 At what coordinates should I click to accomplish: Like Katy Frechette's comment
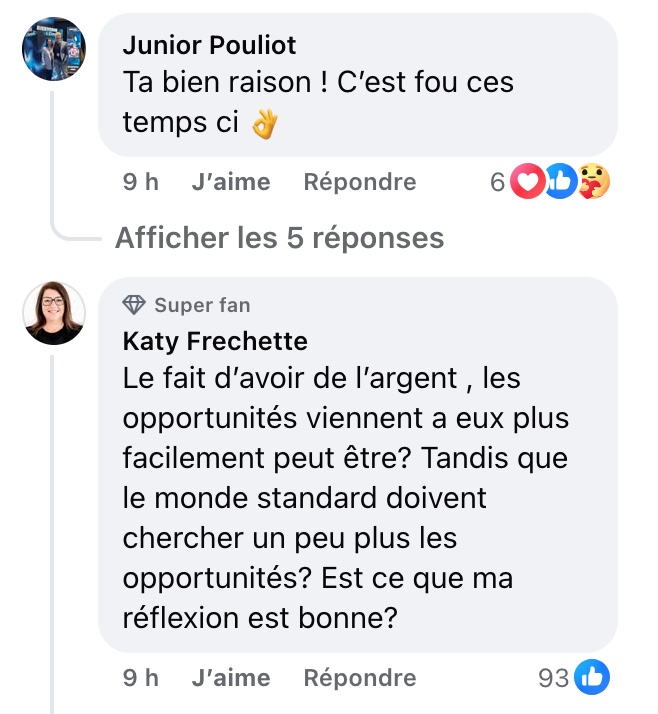click(231, 678)
